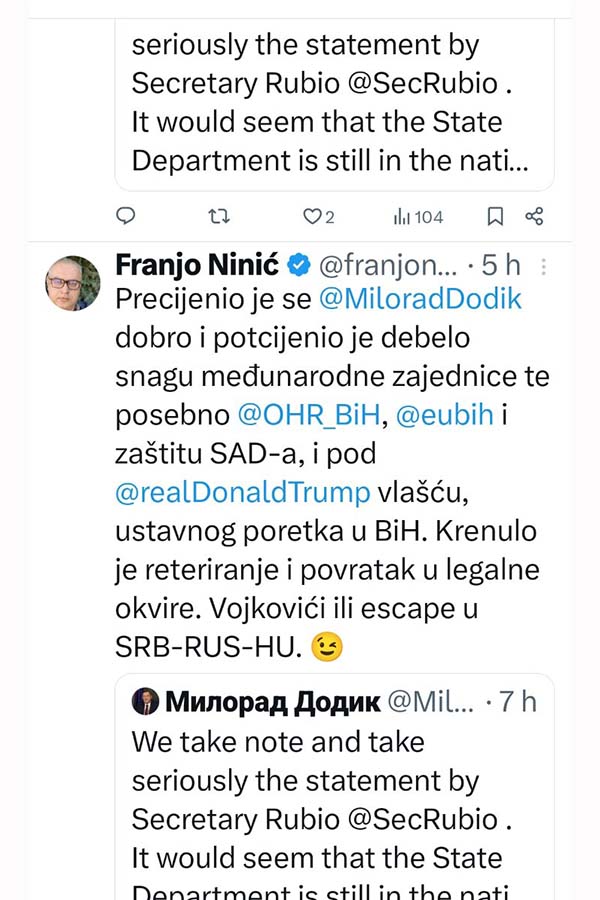Like the post with 2 likes
The width and height of the screenshot is (600, 900).
[x=312, y=216]
